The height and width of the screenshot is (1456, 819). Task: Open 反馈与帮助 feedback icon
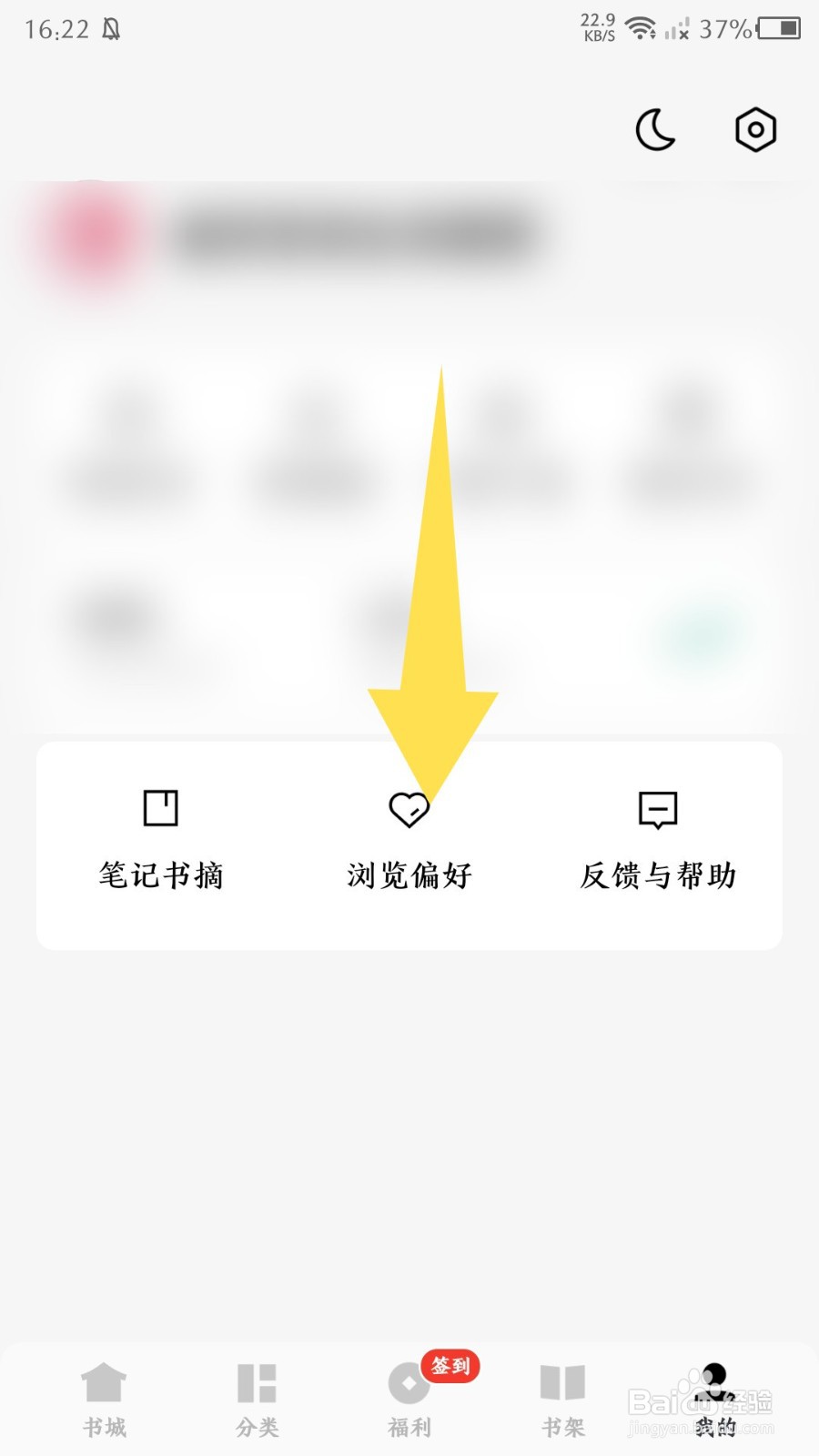[656, 808]
